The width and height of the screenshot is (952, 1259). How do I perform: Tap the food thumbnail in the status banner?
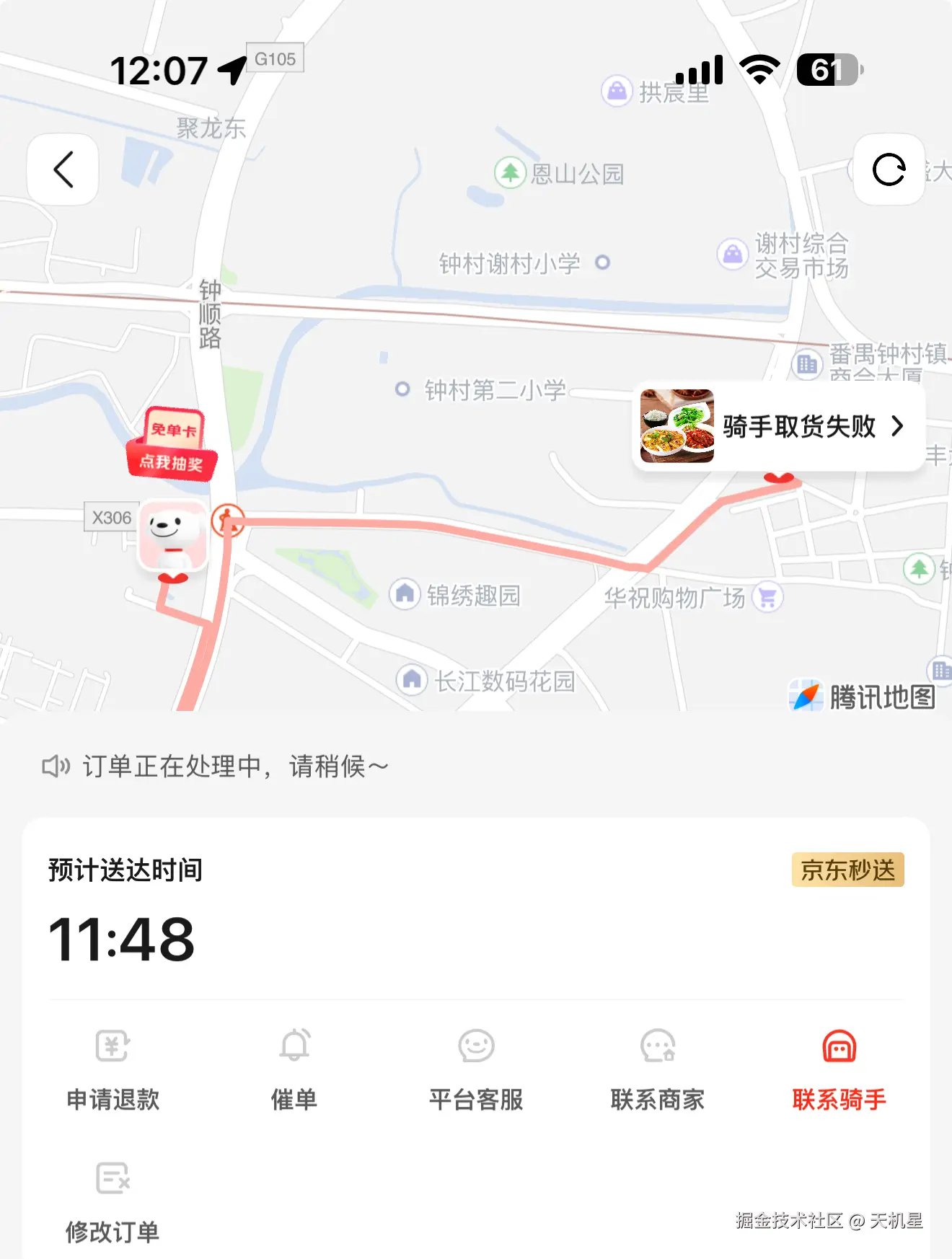[678, 427]
